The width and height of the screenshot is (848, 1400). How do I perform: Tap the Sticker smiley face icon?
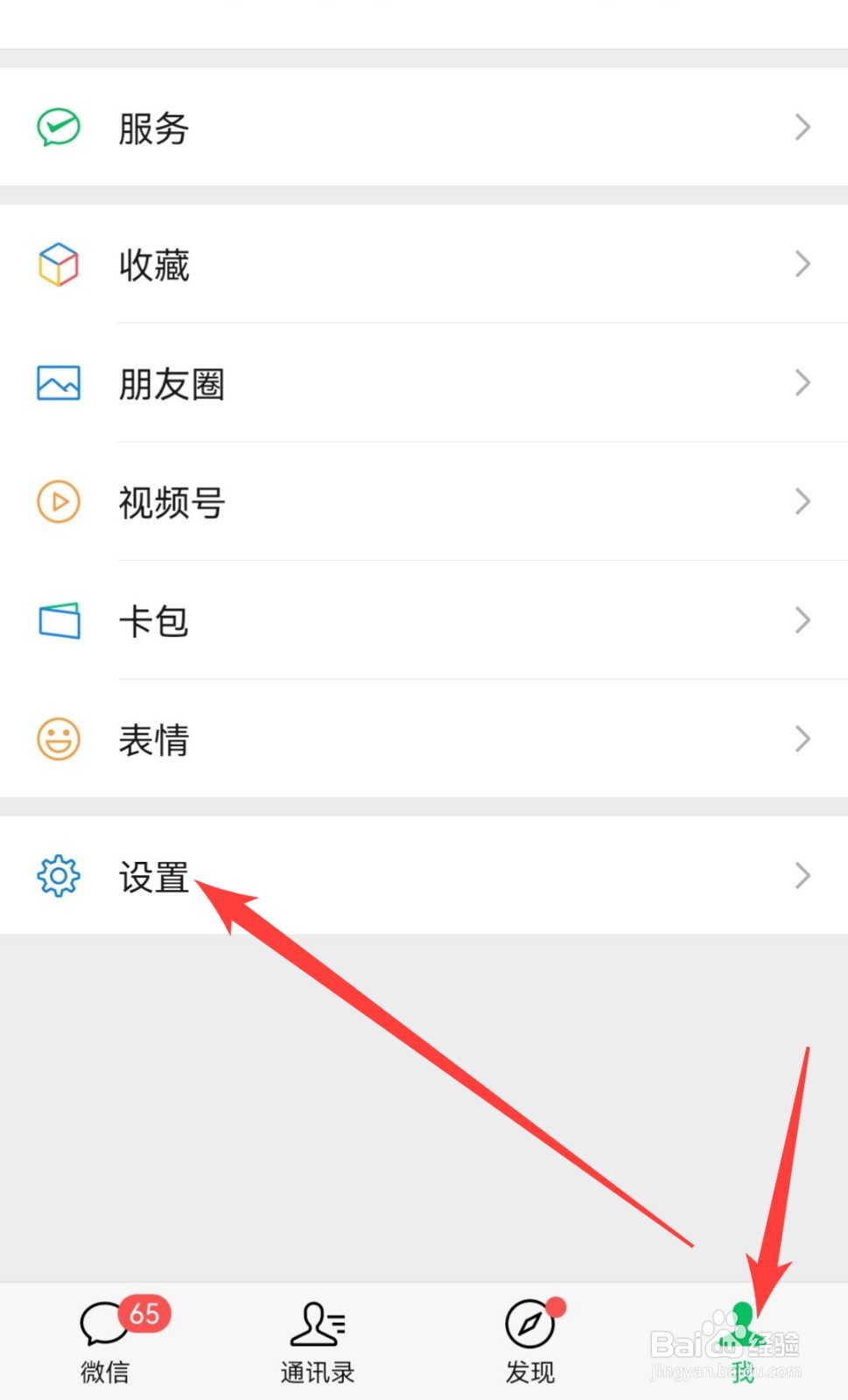57,739
